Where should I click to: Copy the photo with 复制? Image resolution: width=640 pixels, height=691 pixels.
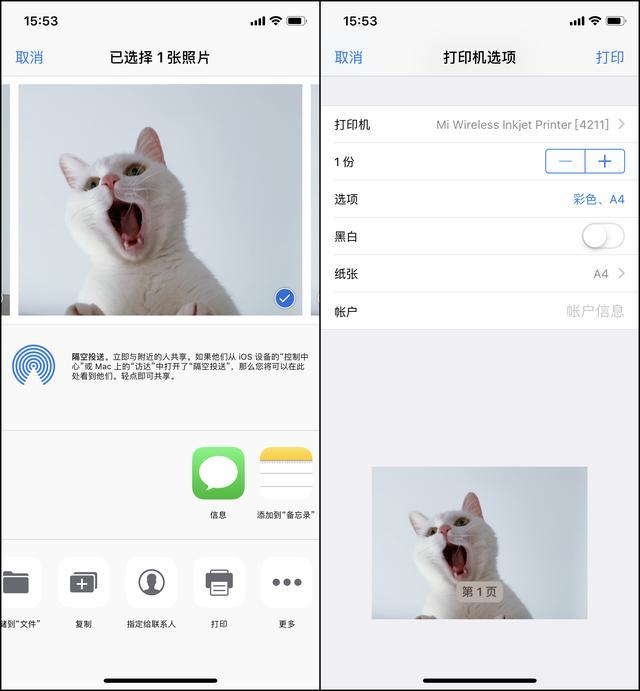click(83, 583)
